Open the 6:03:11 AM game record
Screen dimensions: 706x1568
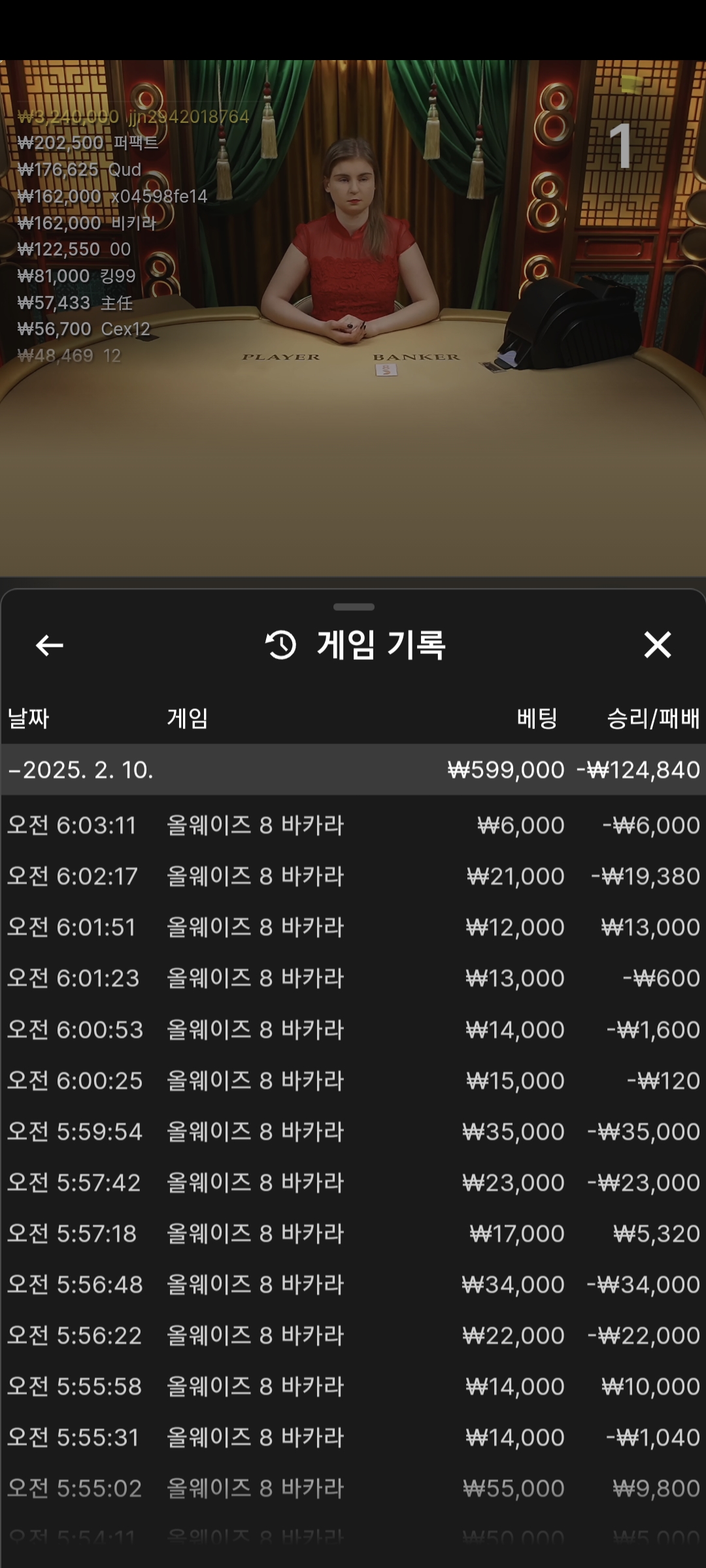click(x=353, y=825)
